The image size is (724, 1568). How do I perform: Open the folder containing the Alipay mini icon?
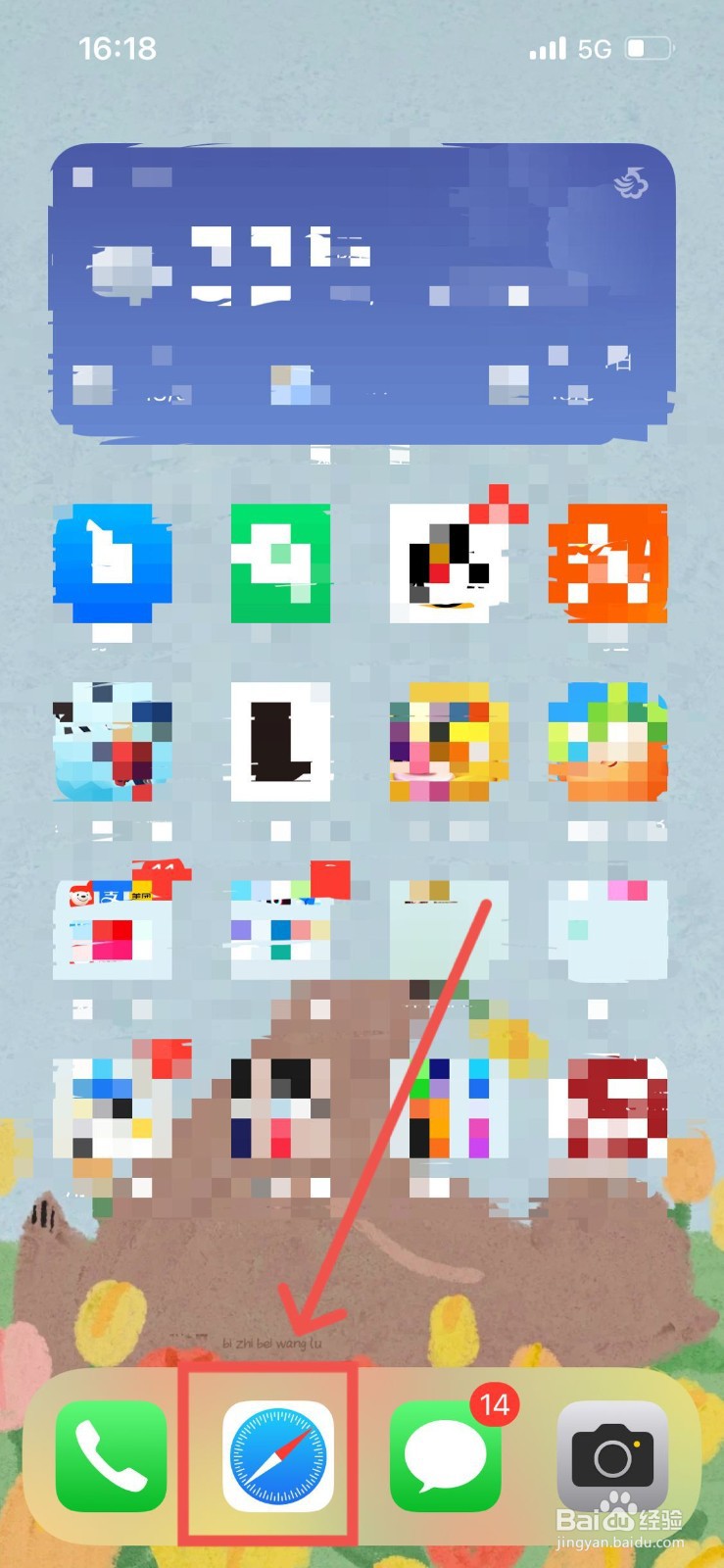click(x=111, y=926)
